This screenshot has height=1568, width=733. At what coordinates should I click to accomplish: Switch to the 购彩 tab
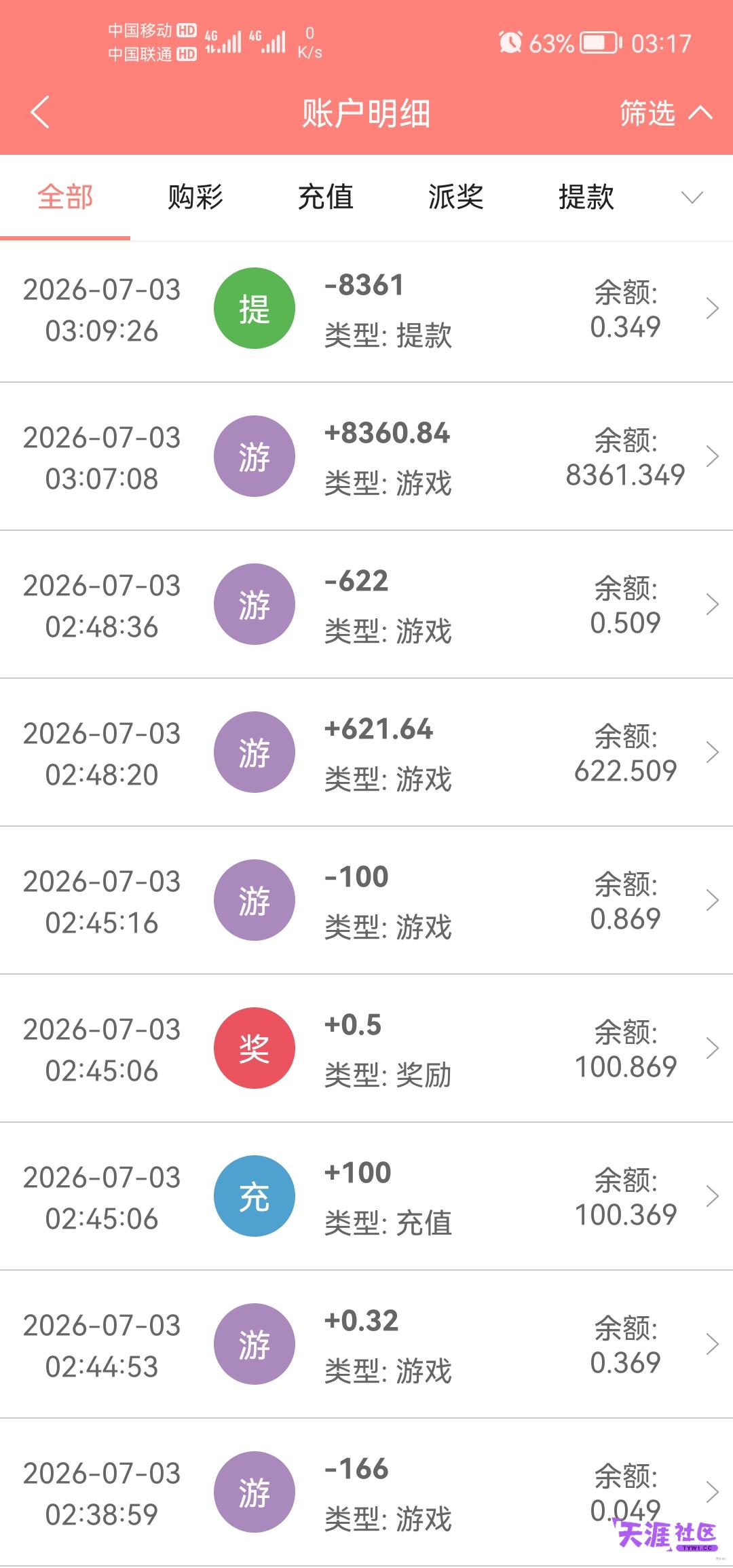coord(195,197)
